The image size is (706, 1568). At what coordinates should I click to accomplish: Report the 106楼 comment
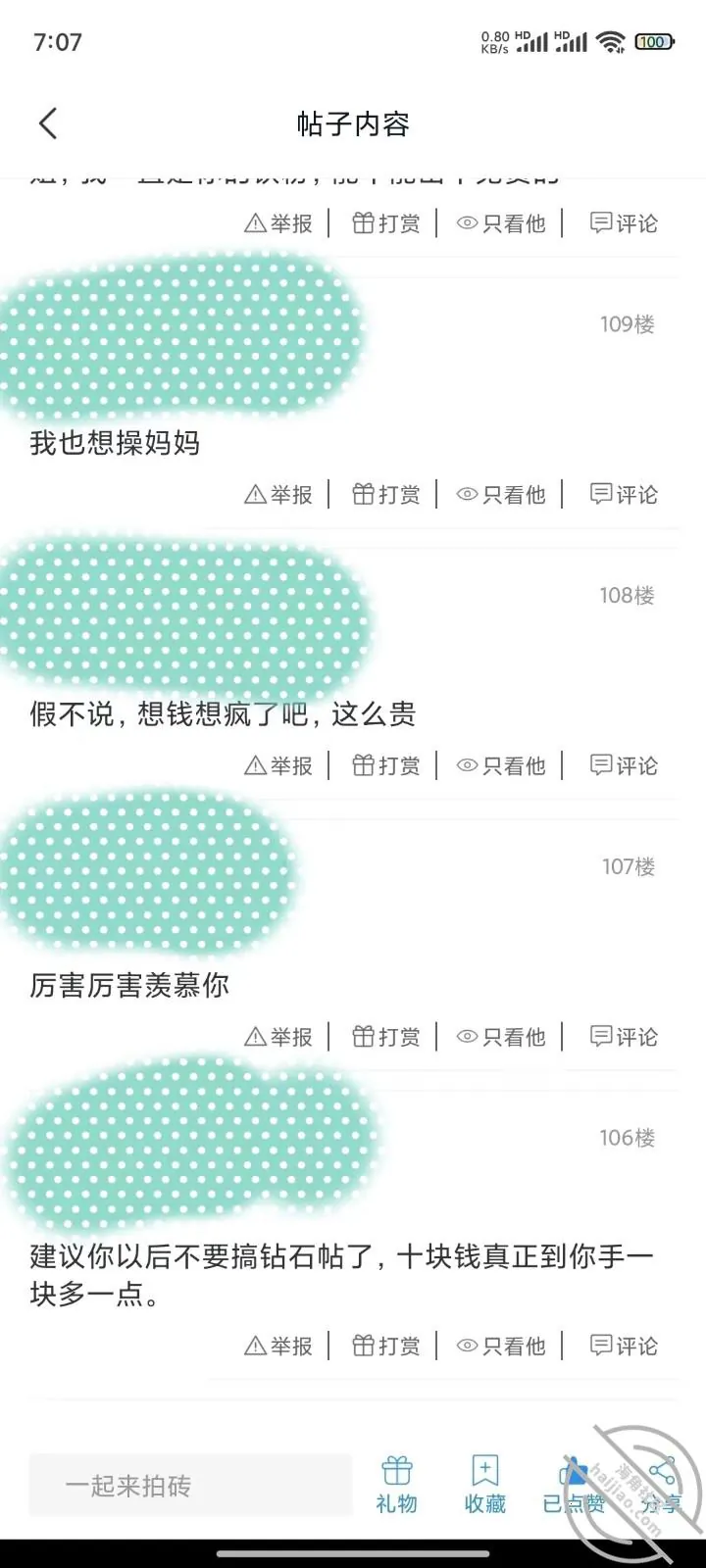278,1347
